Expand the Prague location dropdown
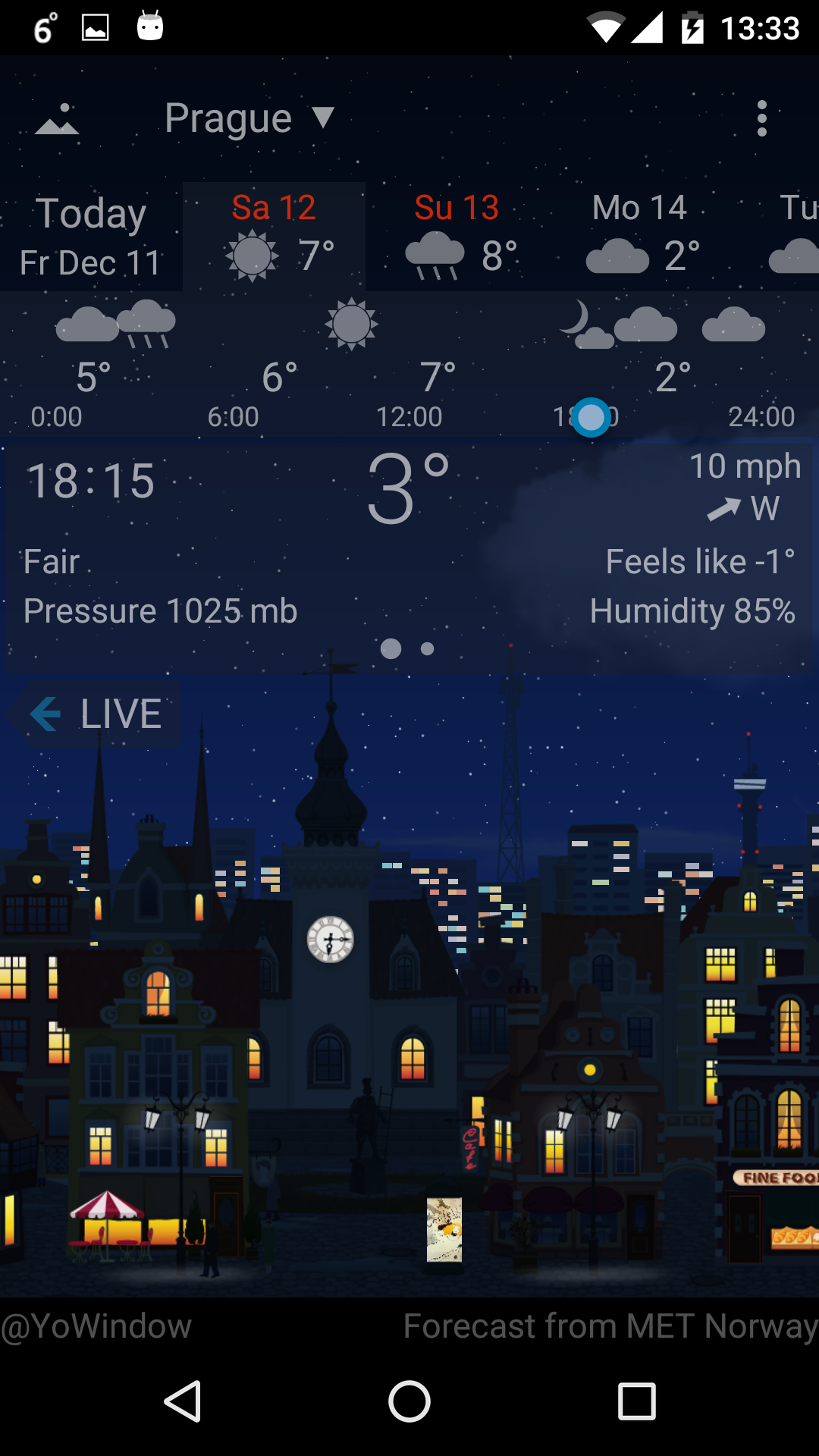Viewport: 819px width, 1456px height. (249, 118)
